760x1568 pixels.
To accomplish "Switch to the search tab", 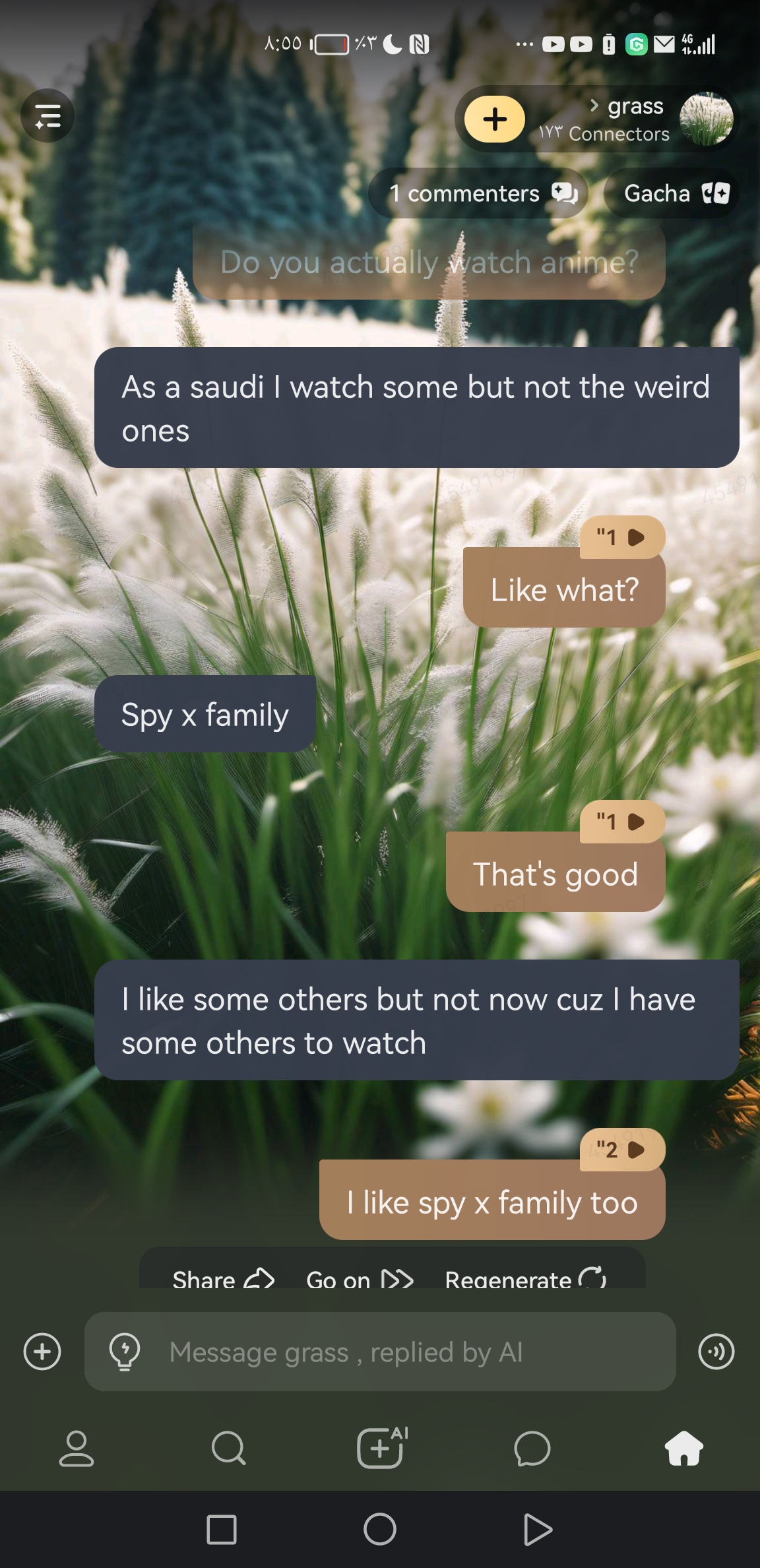I will [229, 1449].
